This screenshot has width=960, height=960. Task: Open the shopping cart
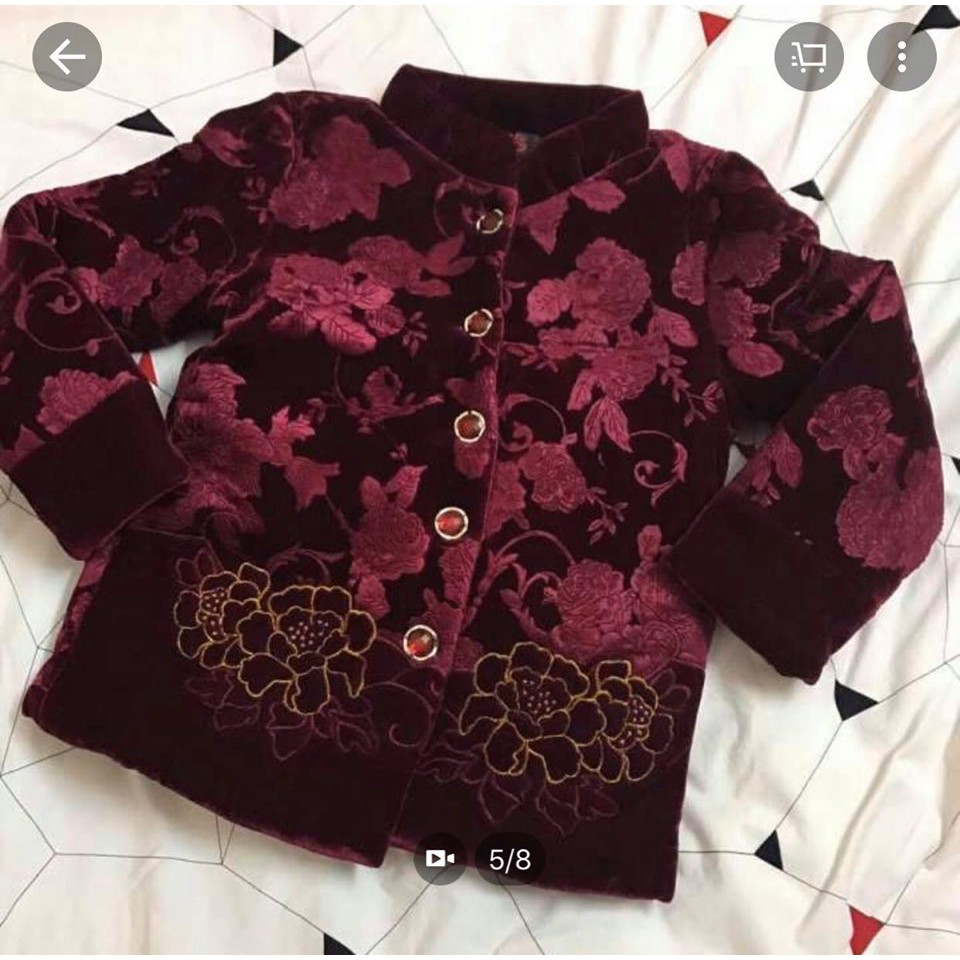808,57
